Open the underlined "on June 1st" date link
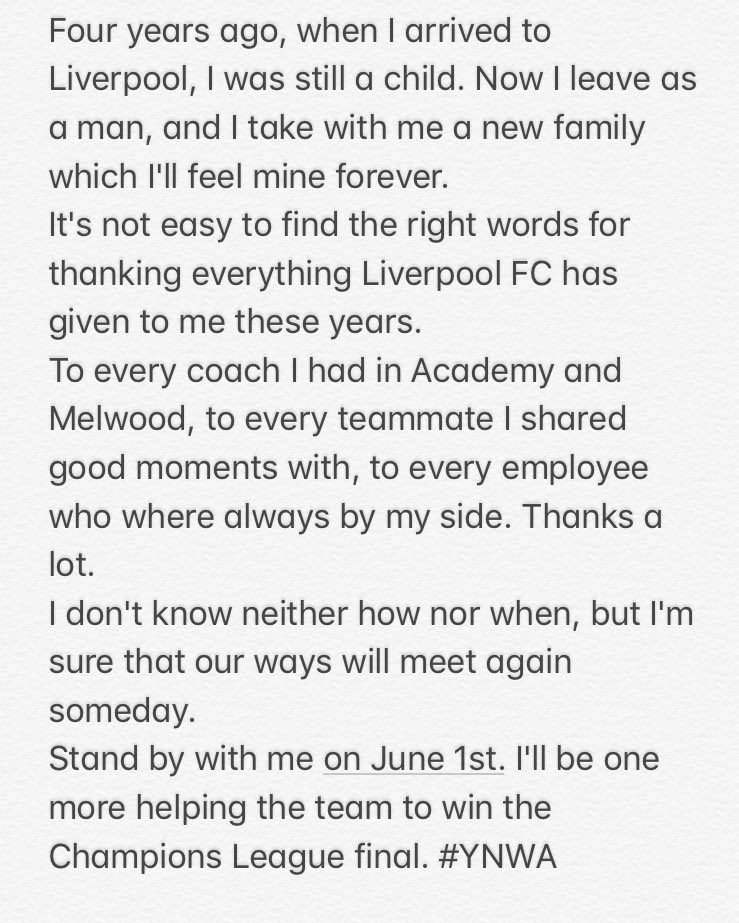Screen dimensions: 739x923 (414, 758)
